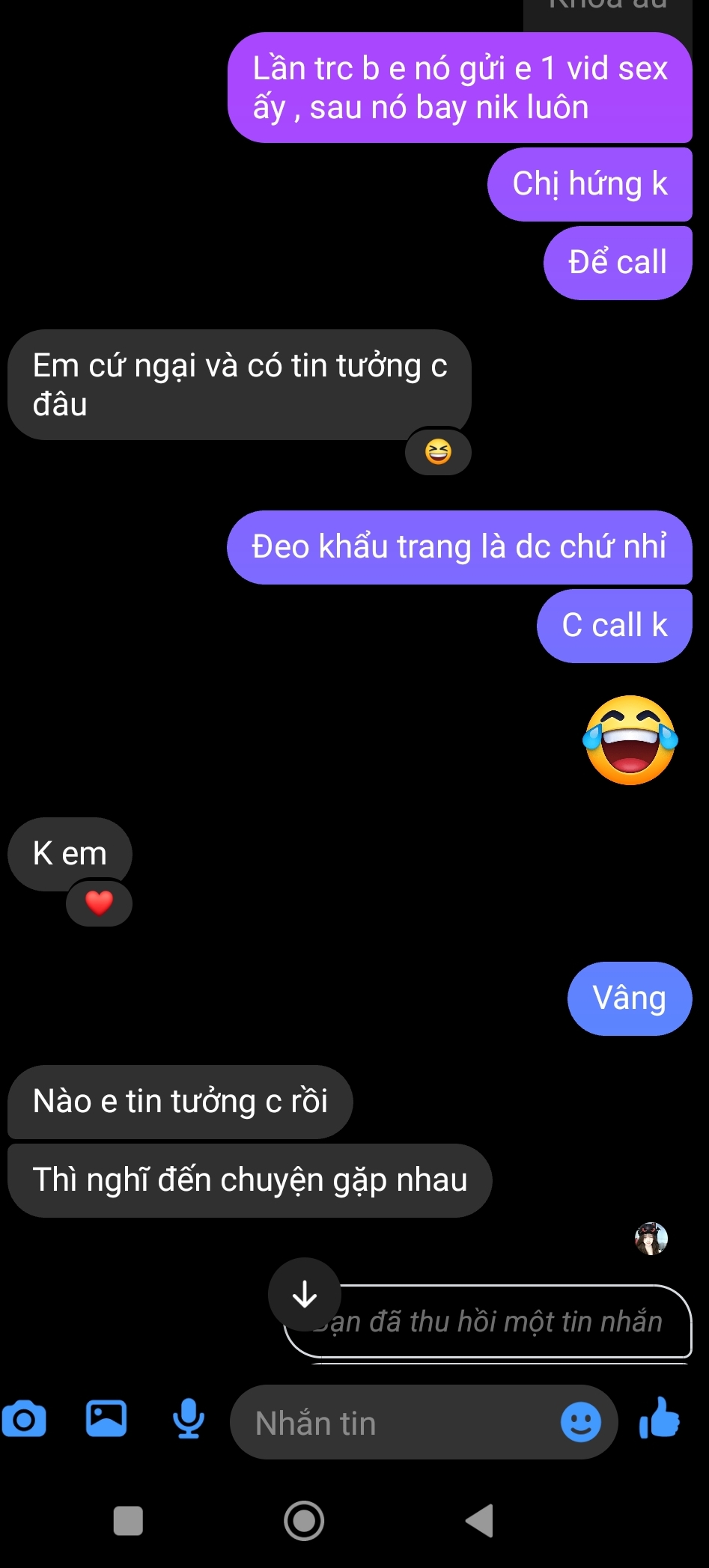View the heart reaction on "K em"
This screenshot has height=1568, width=709.
tap(99, 903)
